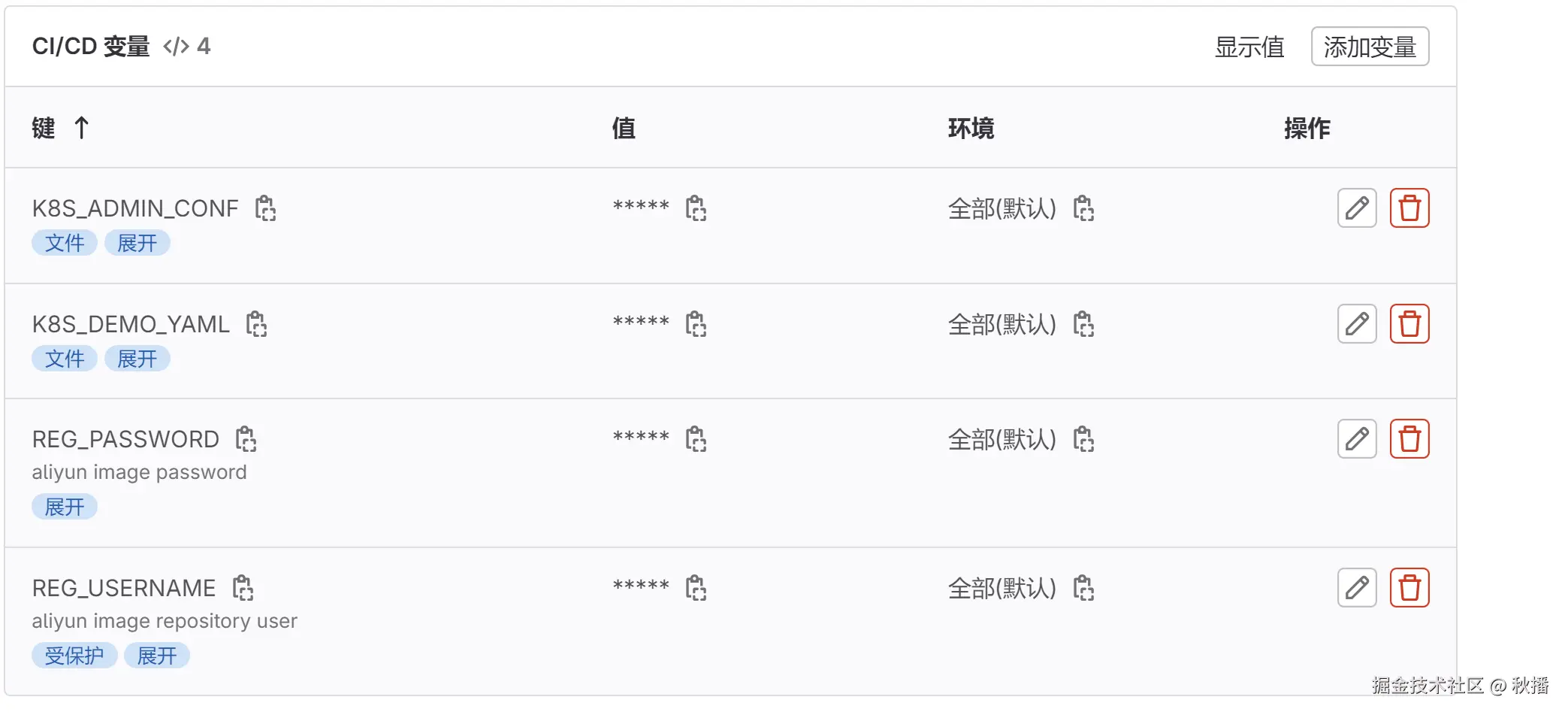Edit the REG_PASSWORD variable
The image size is (1568, 715).
click(x=1356, y=439)
